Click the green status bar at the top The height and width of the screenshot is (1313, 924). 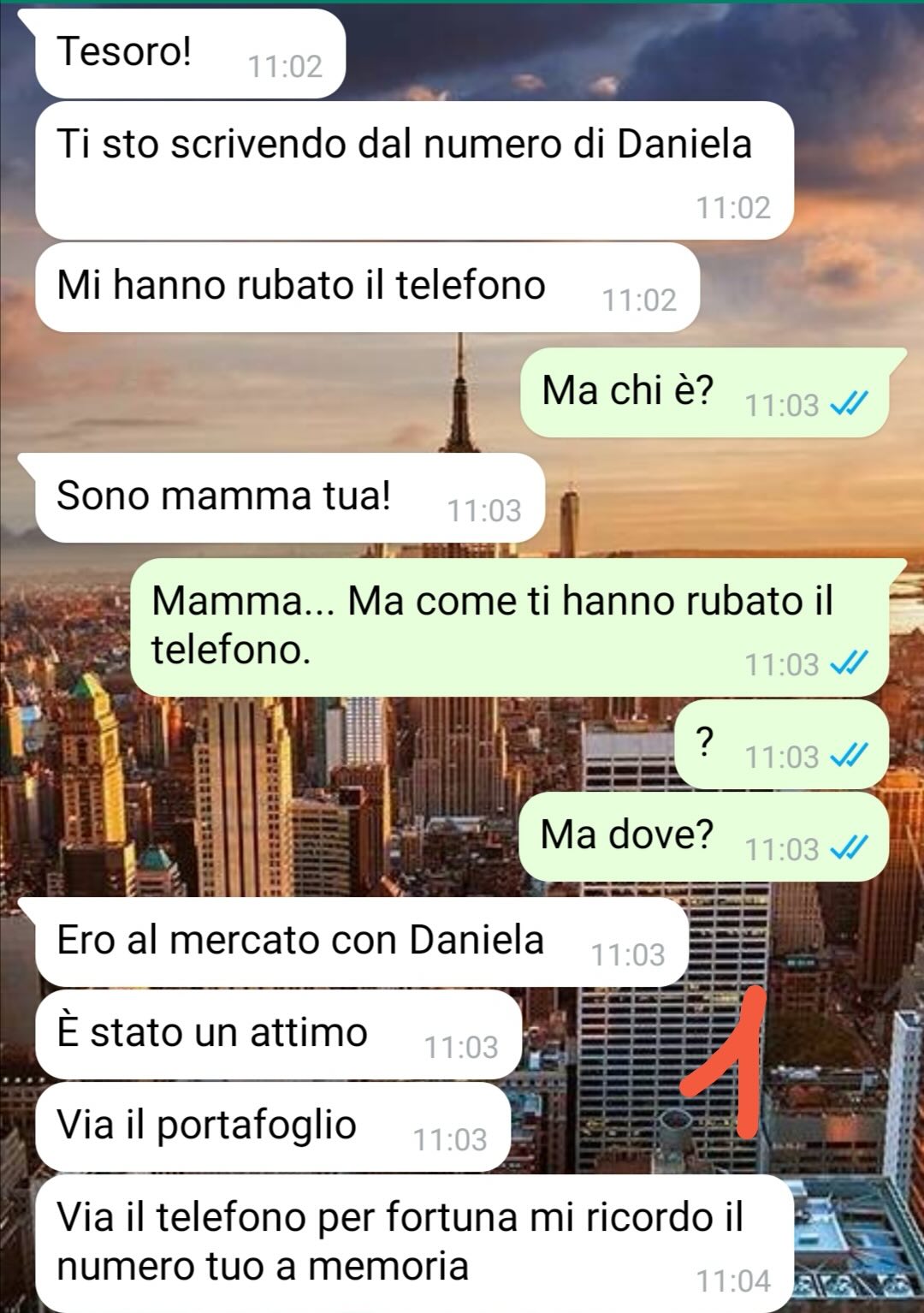point(462,4)
